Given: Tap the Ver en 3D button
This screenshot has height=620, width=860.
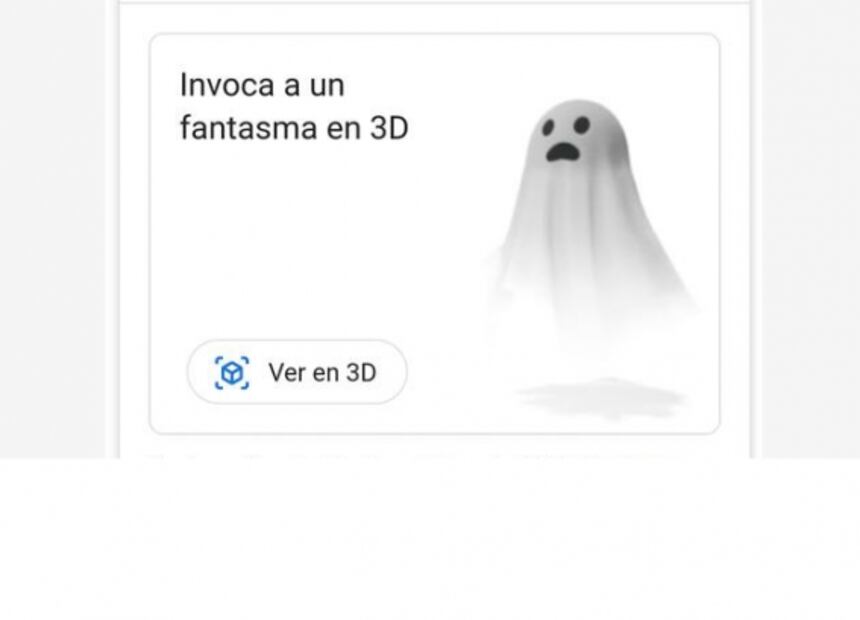Looking at the screenshot, I should (297, 372).
